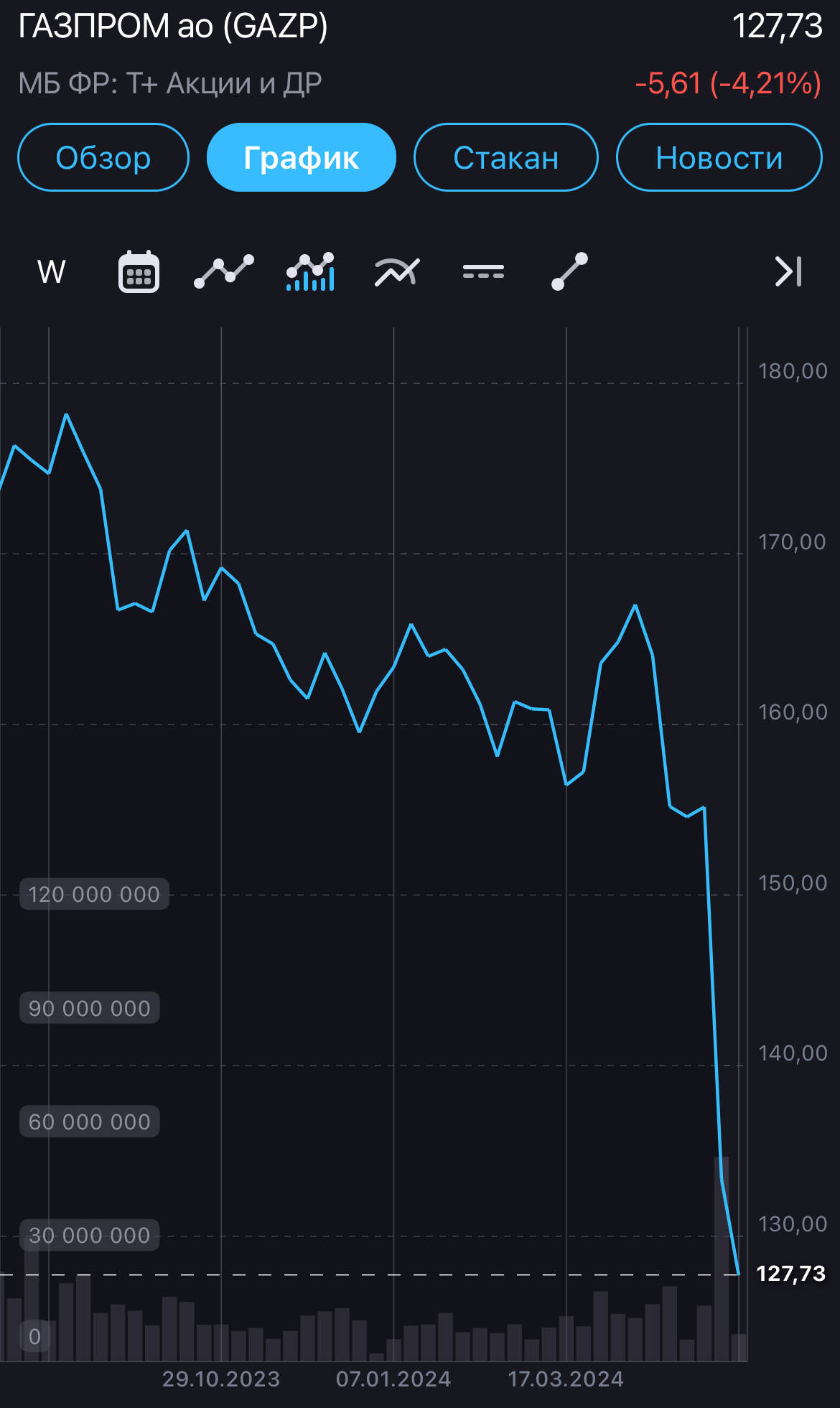
Task: Change the W weekly timeframe
Action: click(52, 272)
